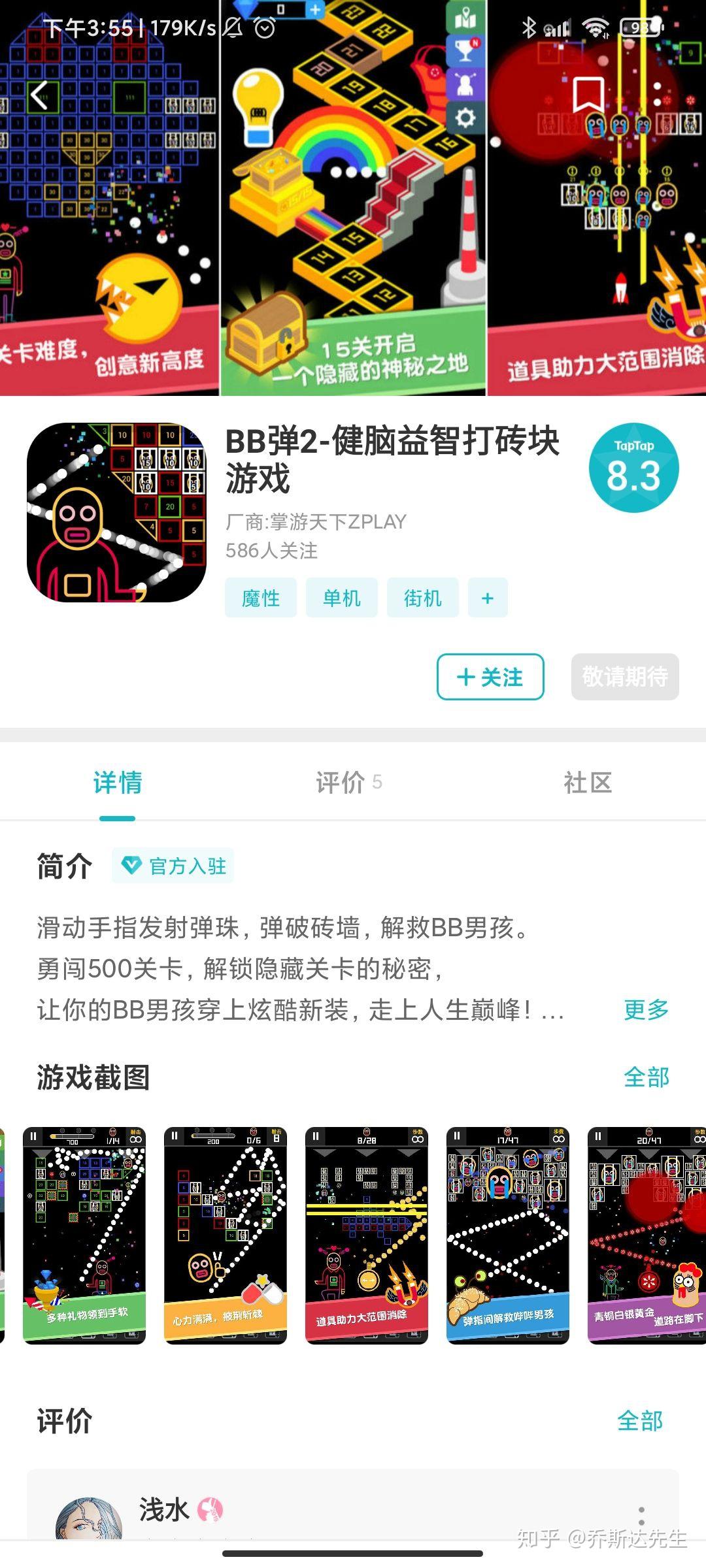Open the screenshot captioned 多种礼物领到手软

tap(84, 1235)
